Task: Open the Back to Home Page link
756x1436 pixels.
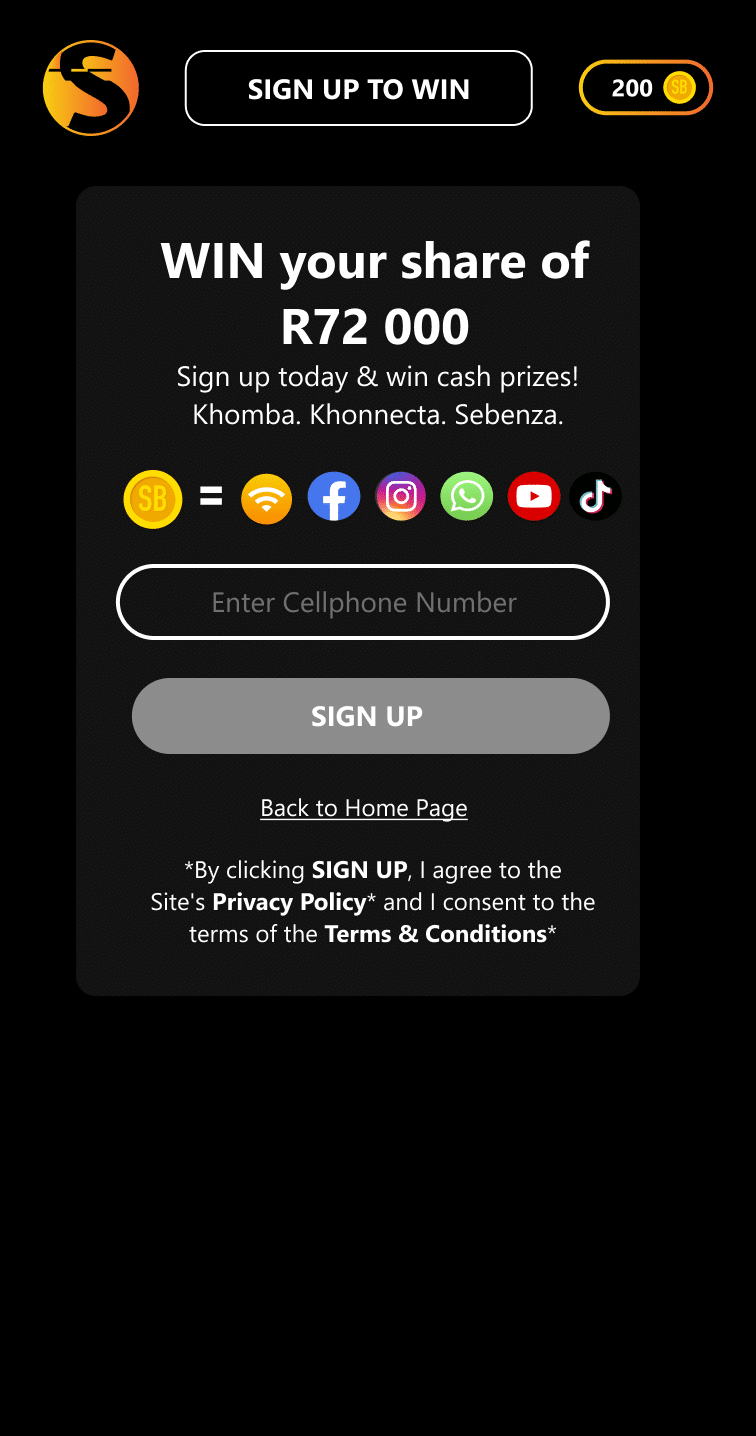Action: pos(363,807)
